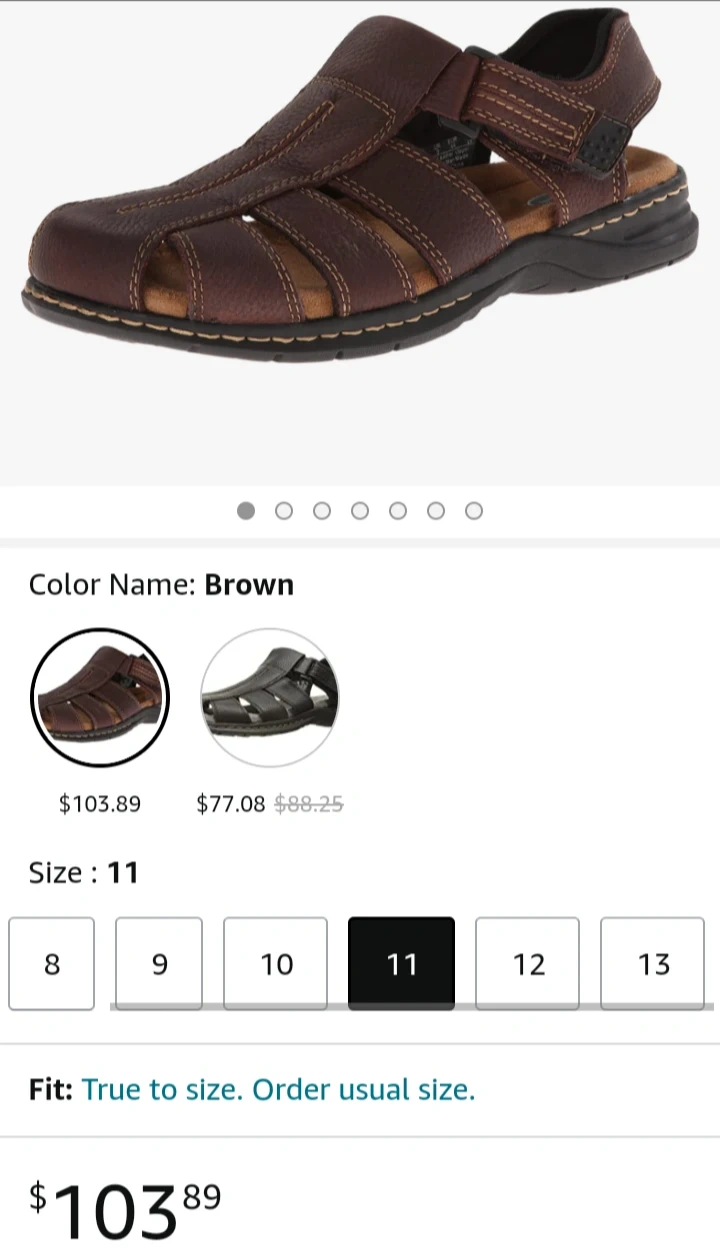Choose the black color swatch
Viewport: 720px width, 1254px height.
pyautogui.click(x=270, y=698)
